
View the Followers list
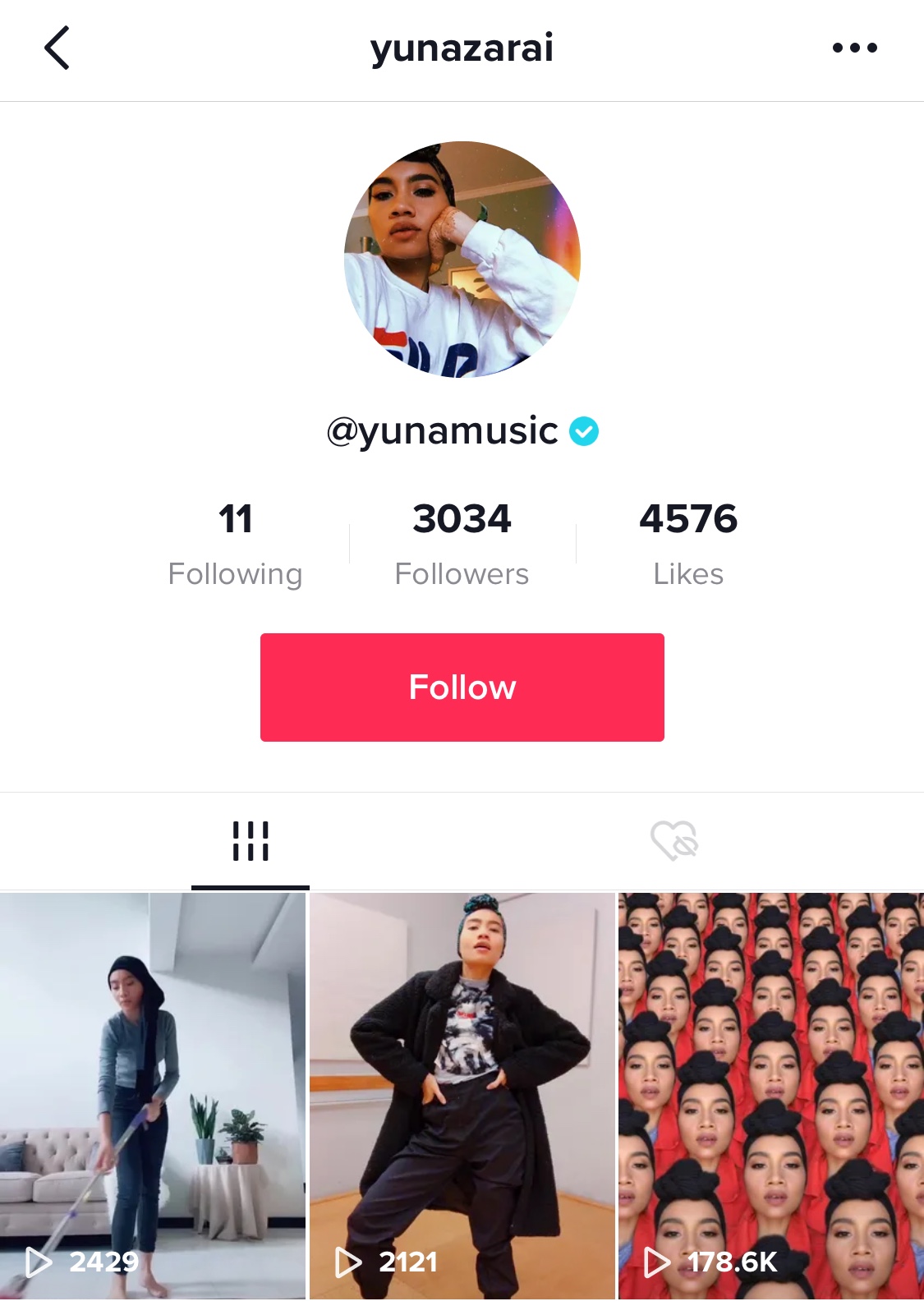pyautogui.click(x=462, y=542)
